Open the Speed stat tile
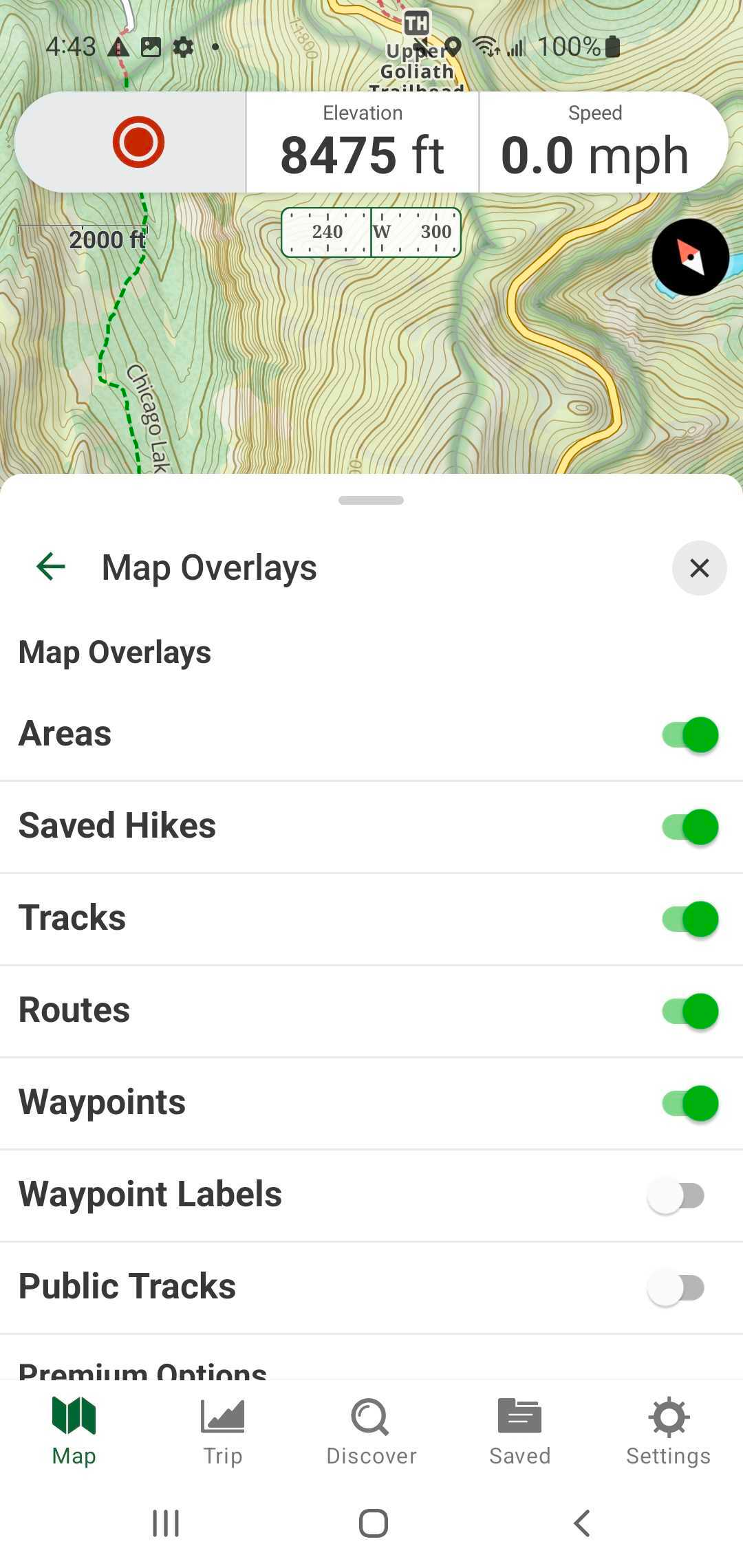The height and width of the screenshot is (1568, 743). tap(595, 142)
